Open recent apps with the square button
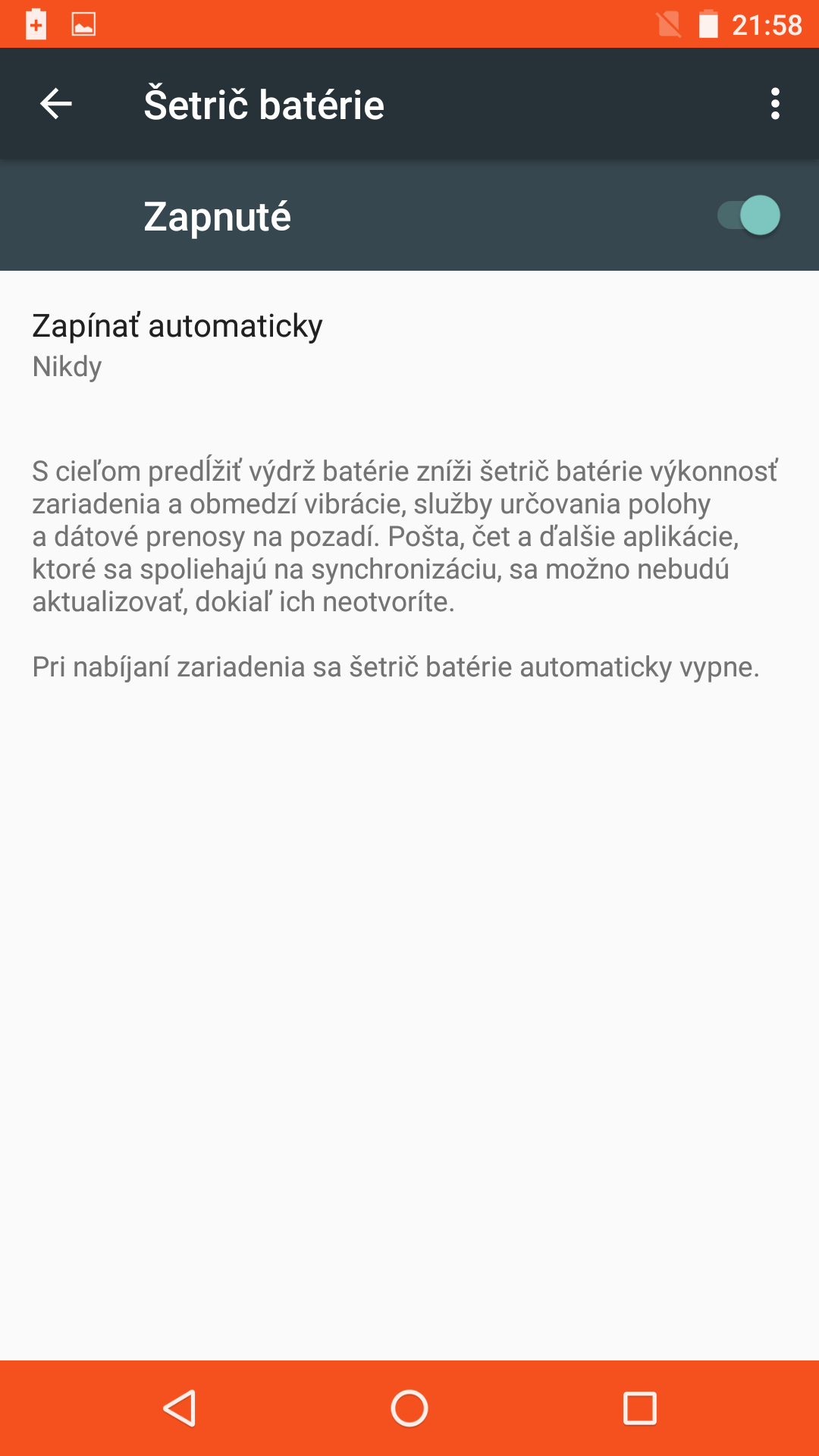The height and width of the screenshot is (1456, 819). tap(639, 1409)
